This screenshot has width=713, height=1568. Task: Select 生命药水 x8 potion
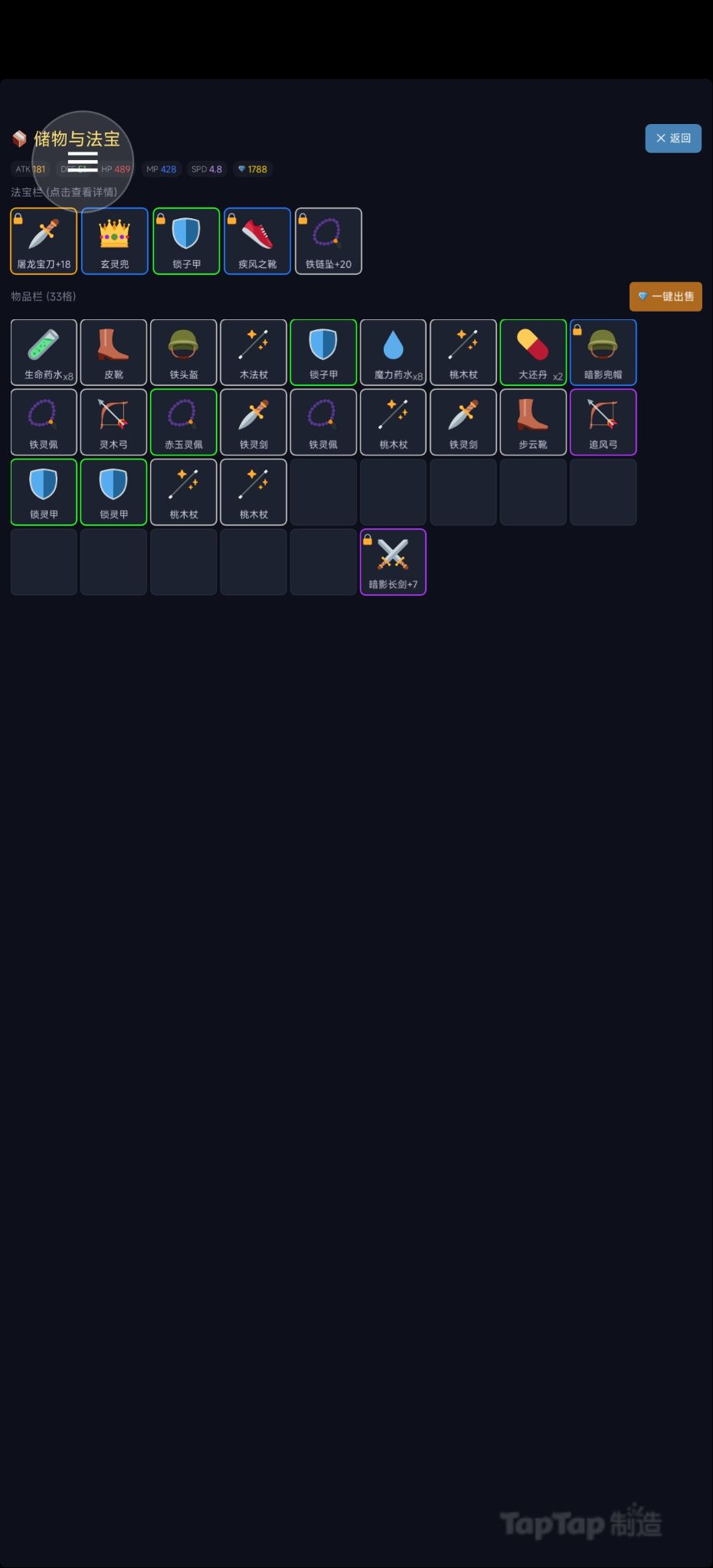[x=44, y=352]
